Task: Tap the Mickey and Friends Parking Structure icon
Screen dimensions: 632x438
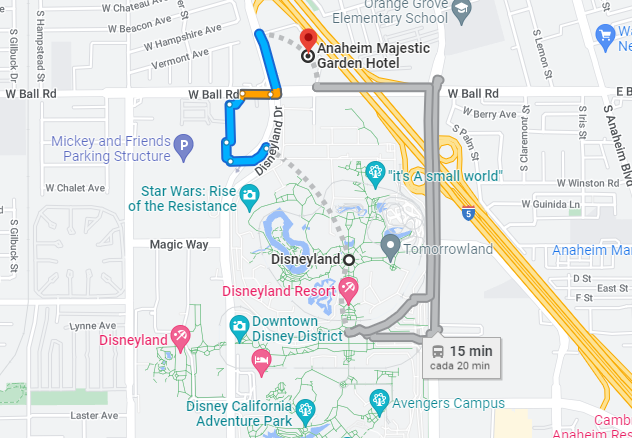Action: pos(182,149)
